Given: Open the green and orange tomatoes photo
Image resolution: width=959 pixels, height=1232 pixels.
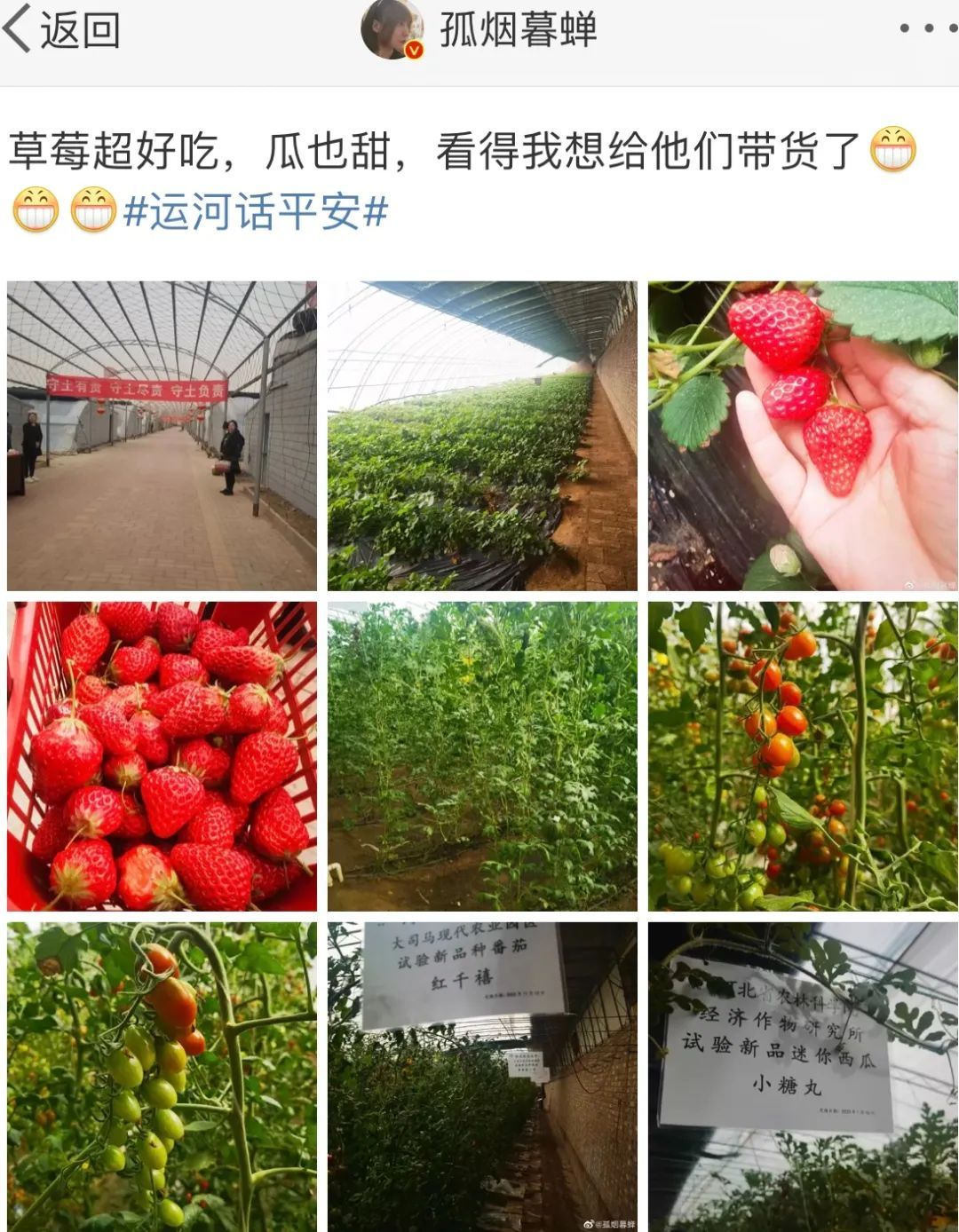Looking at the screenshot, I should coord(162,1076).
